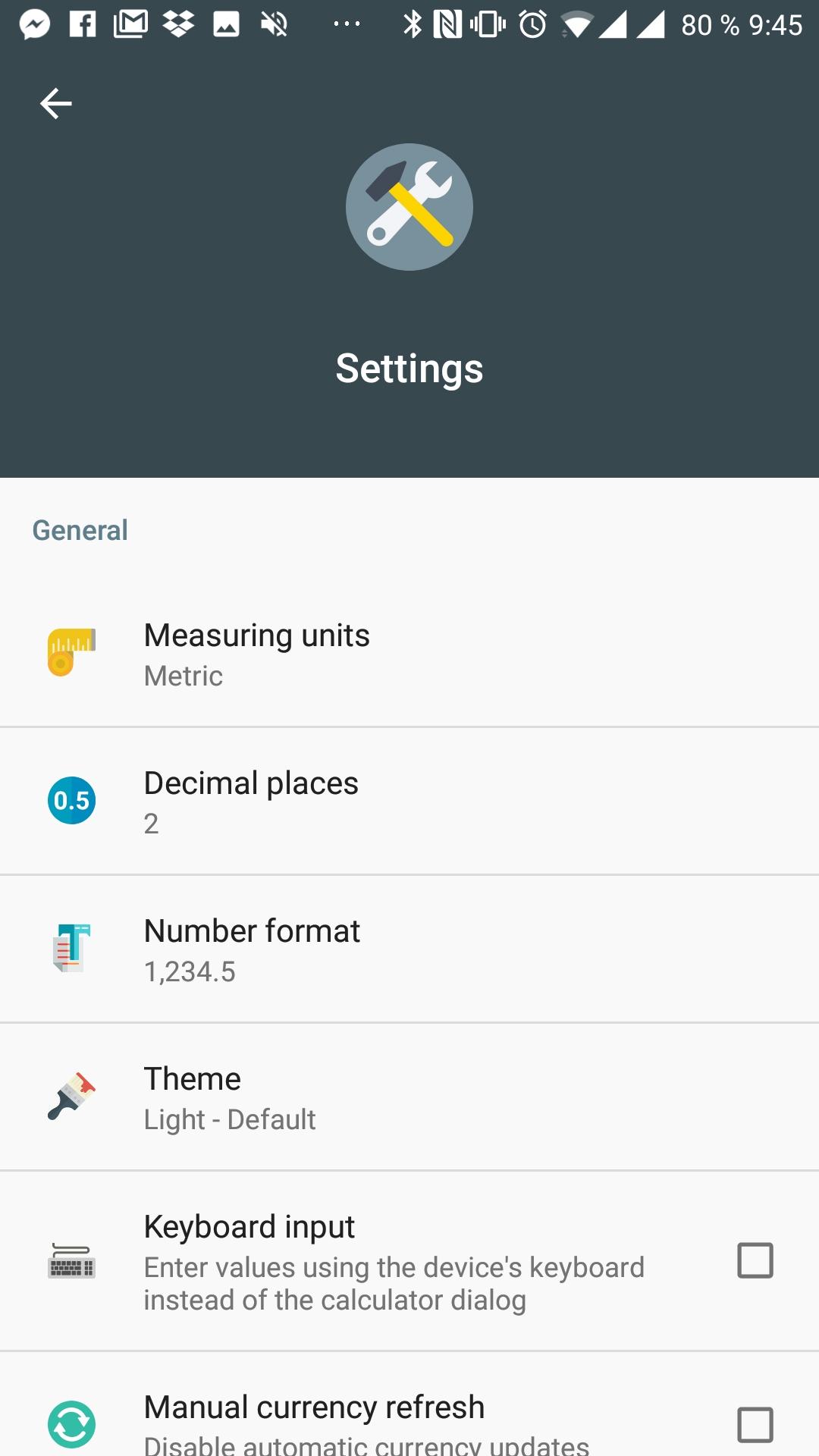Enable the Keyboard input checkbox
This screenshot has width=819, height=1456.
coord(755,1260)
